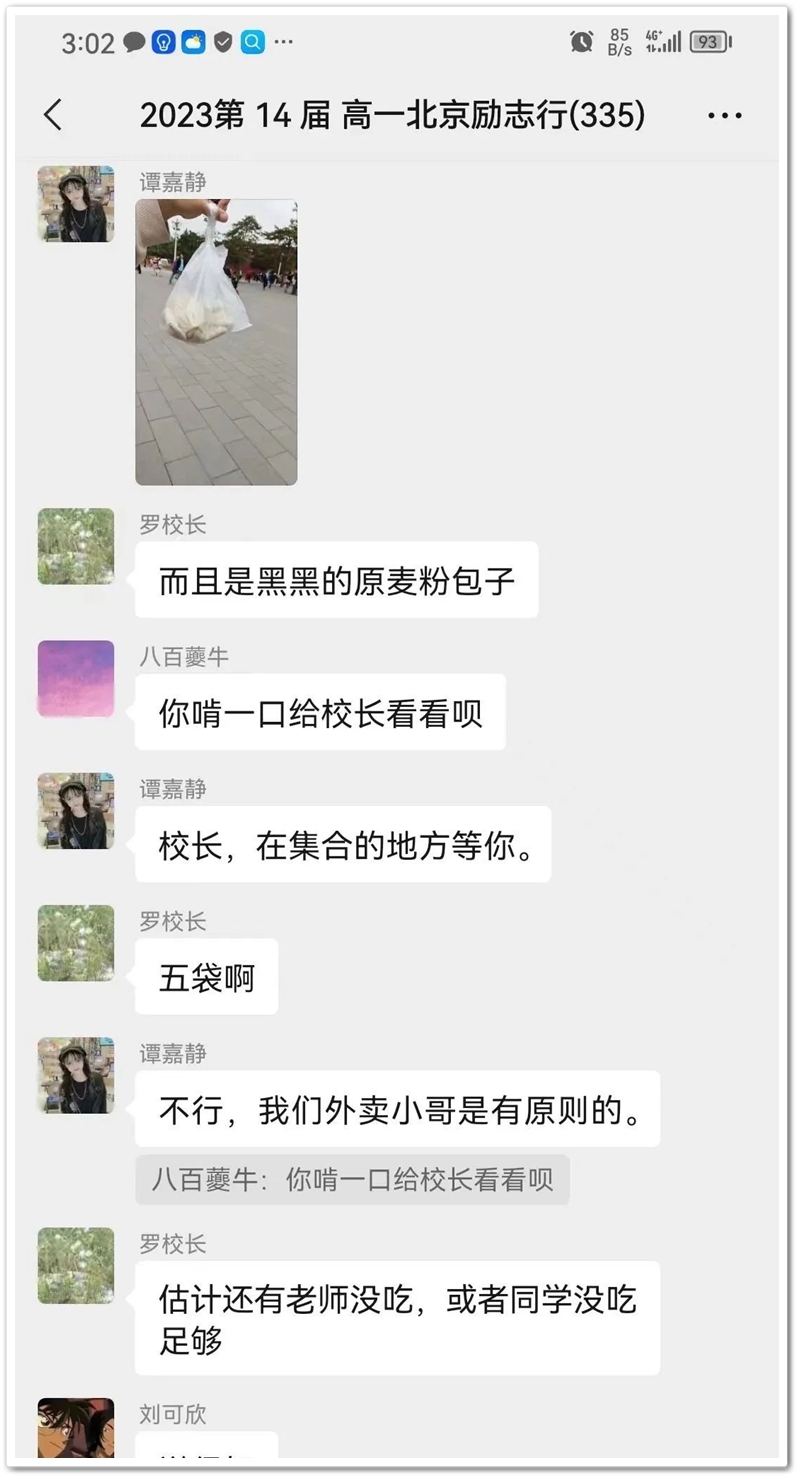Jump to the quoted 八百蘷牛 message
The width and height of the screenshot is (800, 1479).
point(352,1180)
